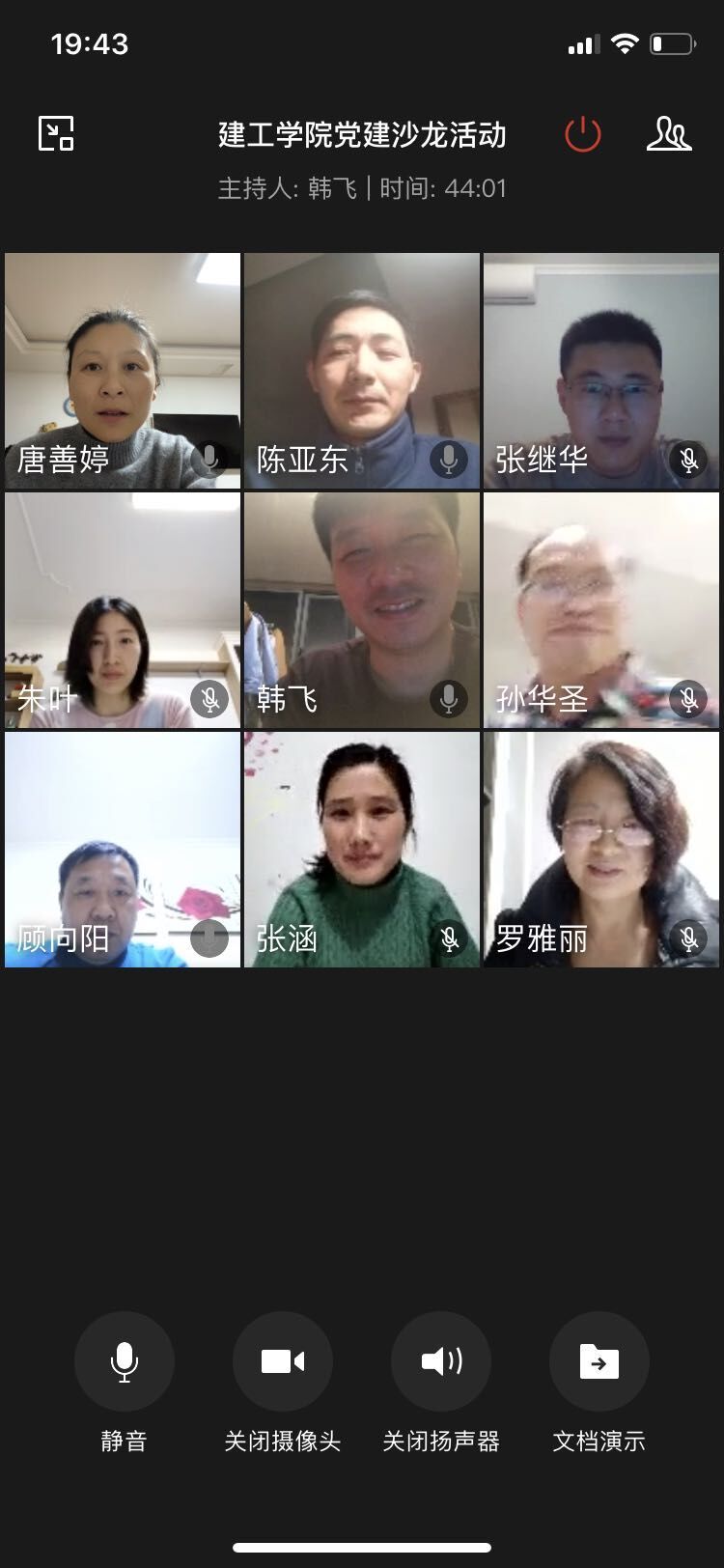Select 张涵's video tile
The image size is (724, 1568).
[x=362, y=849]
